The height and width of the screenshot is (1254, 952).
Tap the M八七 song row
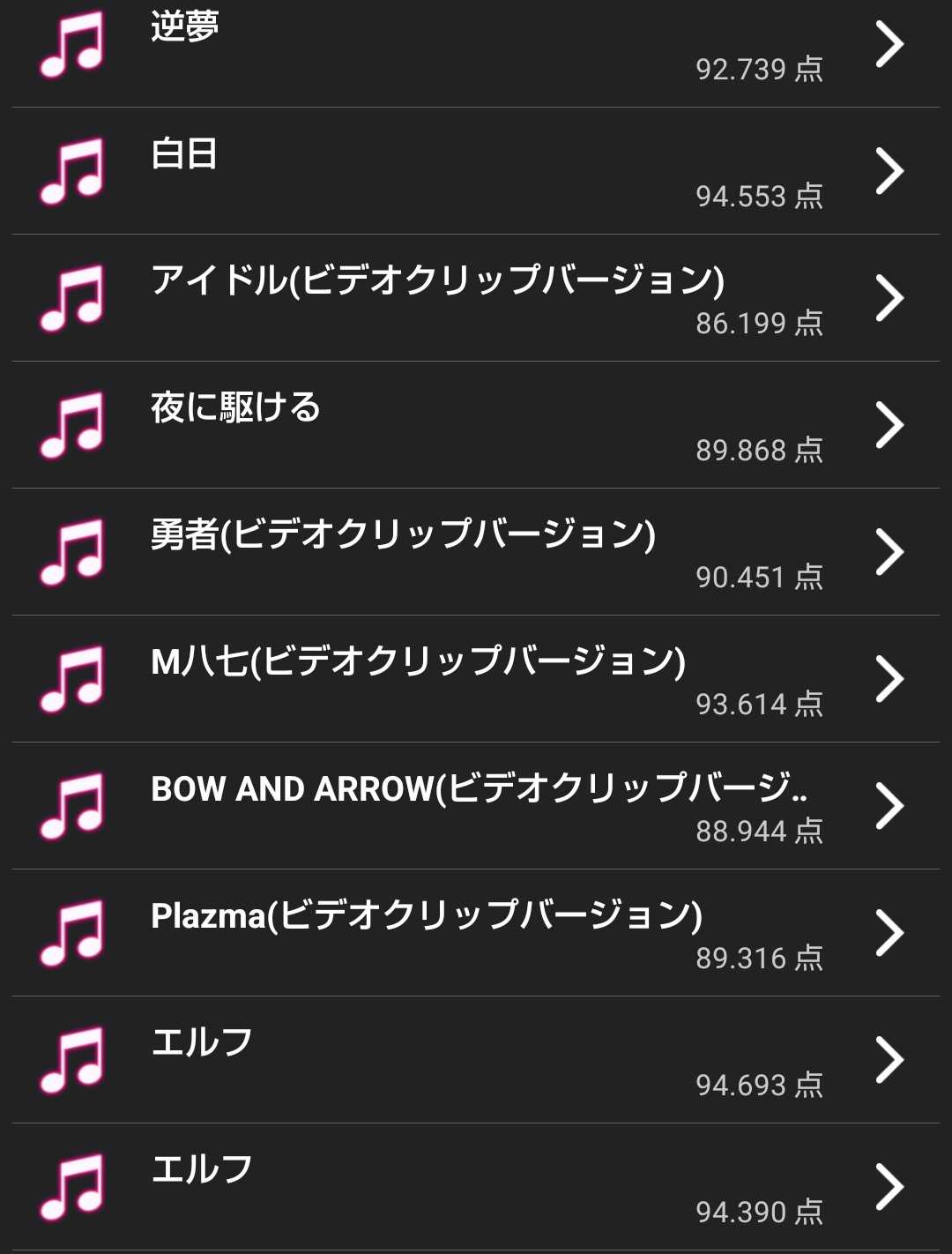point(476,679)
